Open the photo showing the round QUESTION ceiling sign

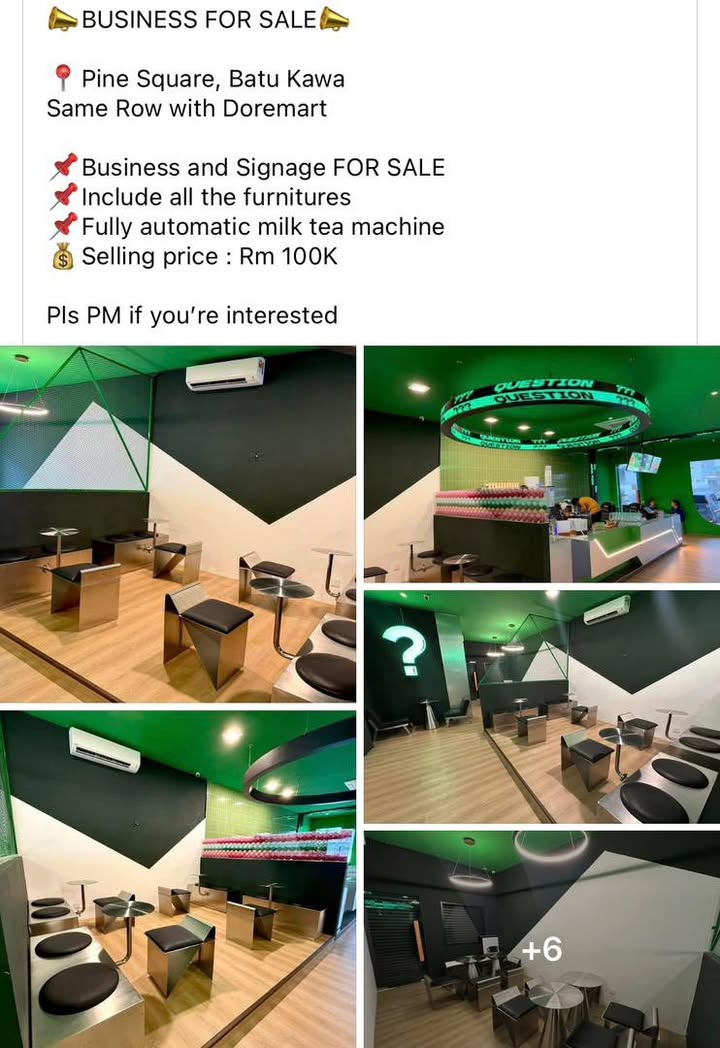click(x=541, y=463)
